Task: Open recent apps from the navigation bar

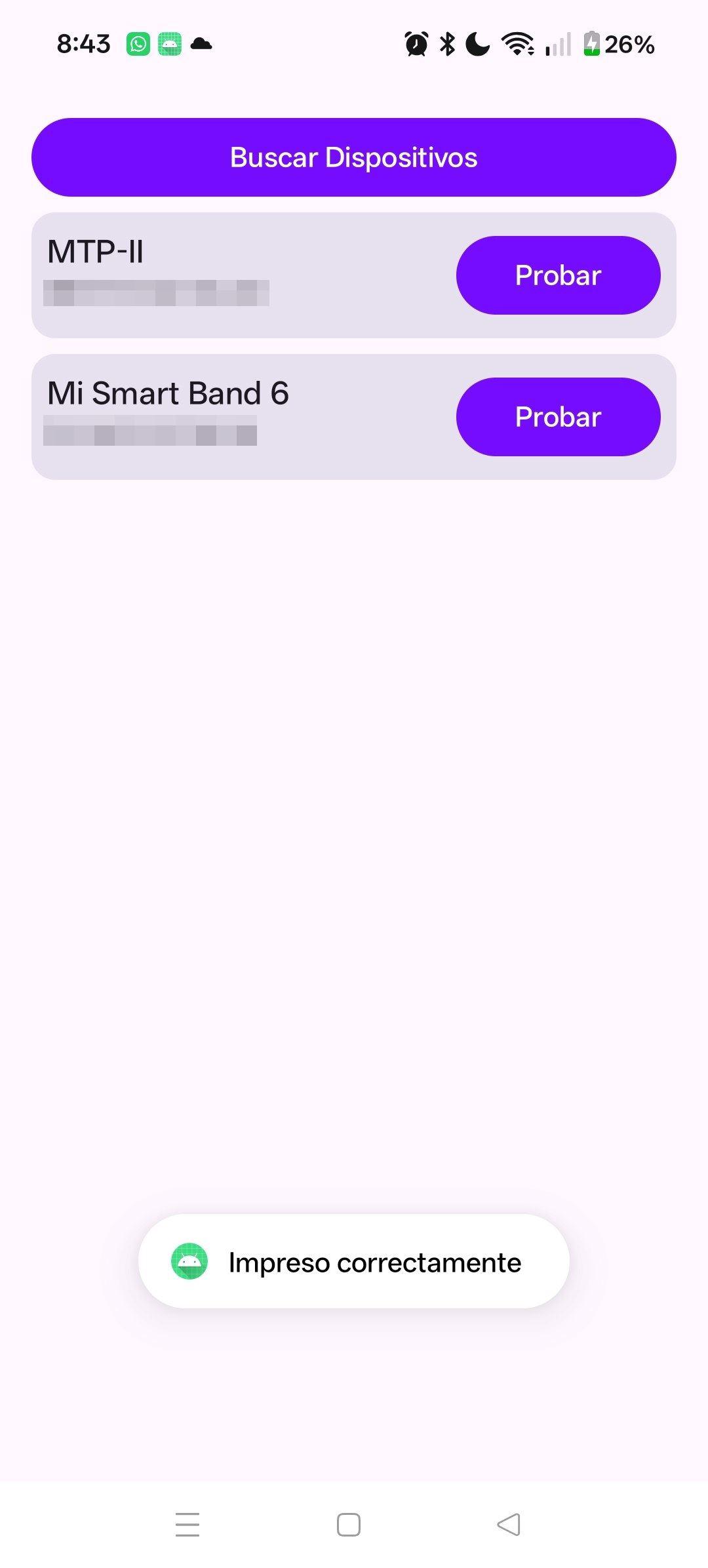Action: pos(187,1525)
